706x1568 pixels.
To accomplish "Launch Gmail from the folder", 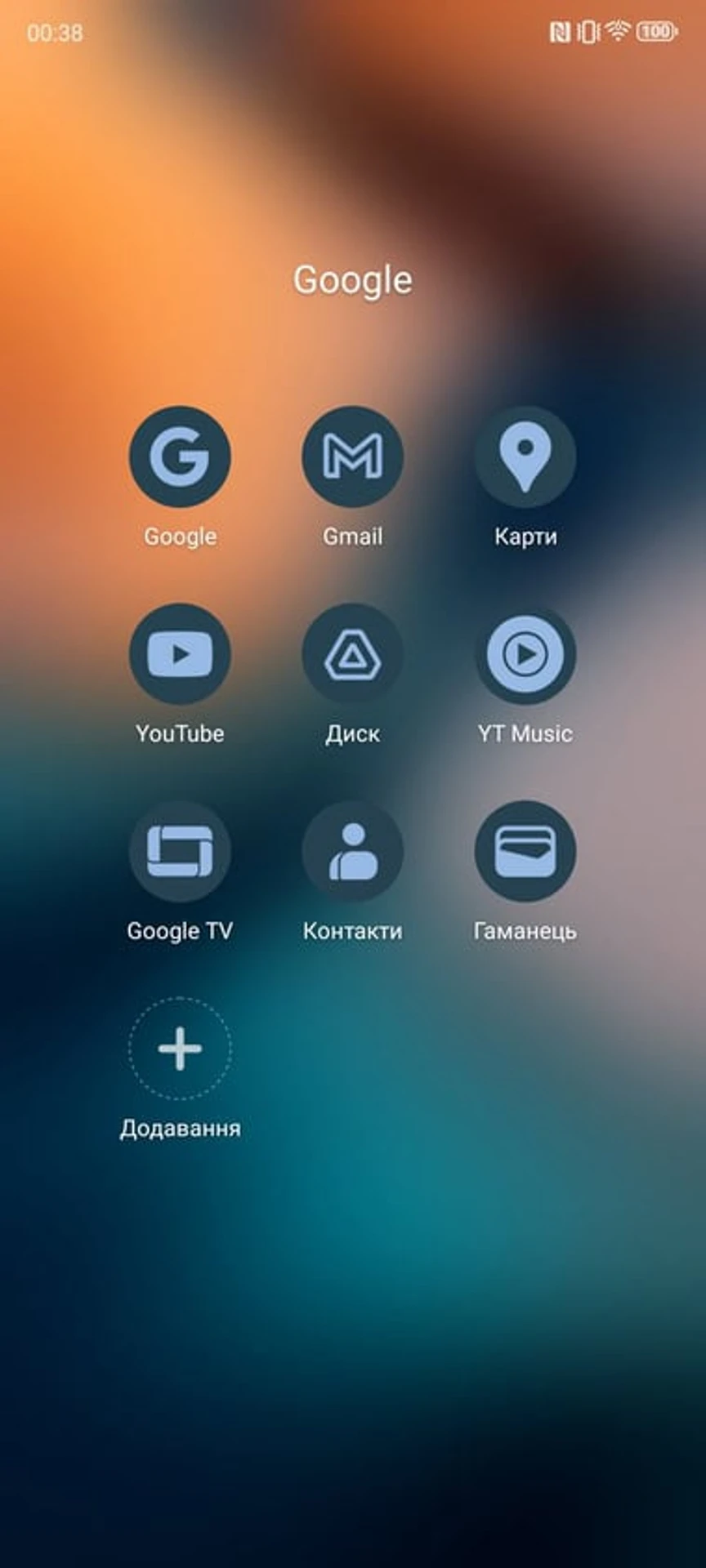I will (x=352, y=457).
